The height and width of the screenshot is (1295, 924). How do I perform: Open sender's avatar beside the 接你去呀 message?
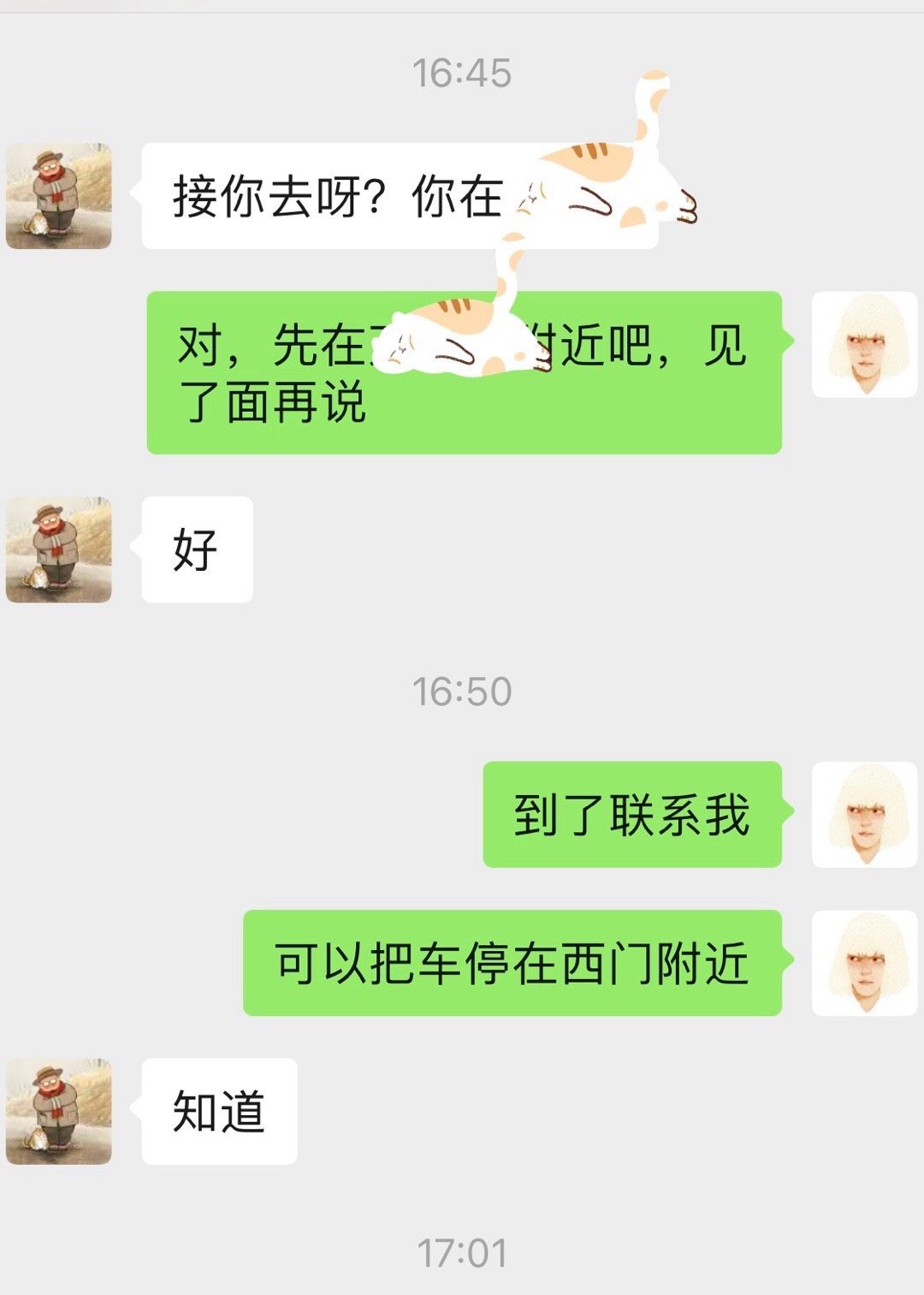pyautogui.click(x=59, y=196)
